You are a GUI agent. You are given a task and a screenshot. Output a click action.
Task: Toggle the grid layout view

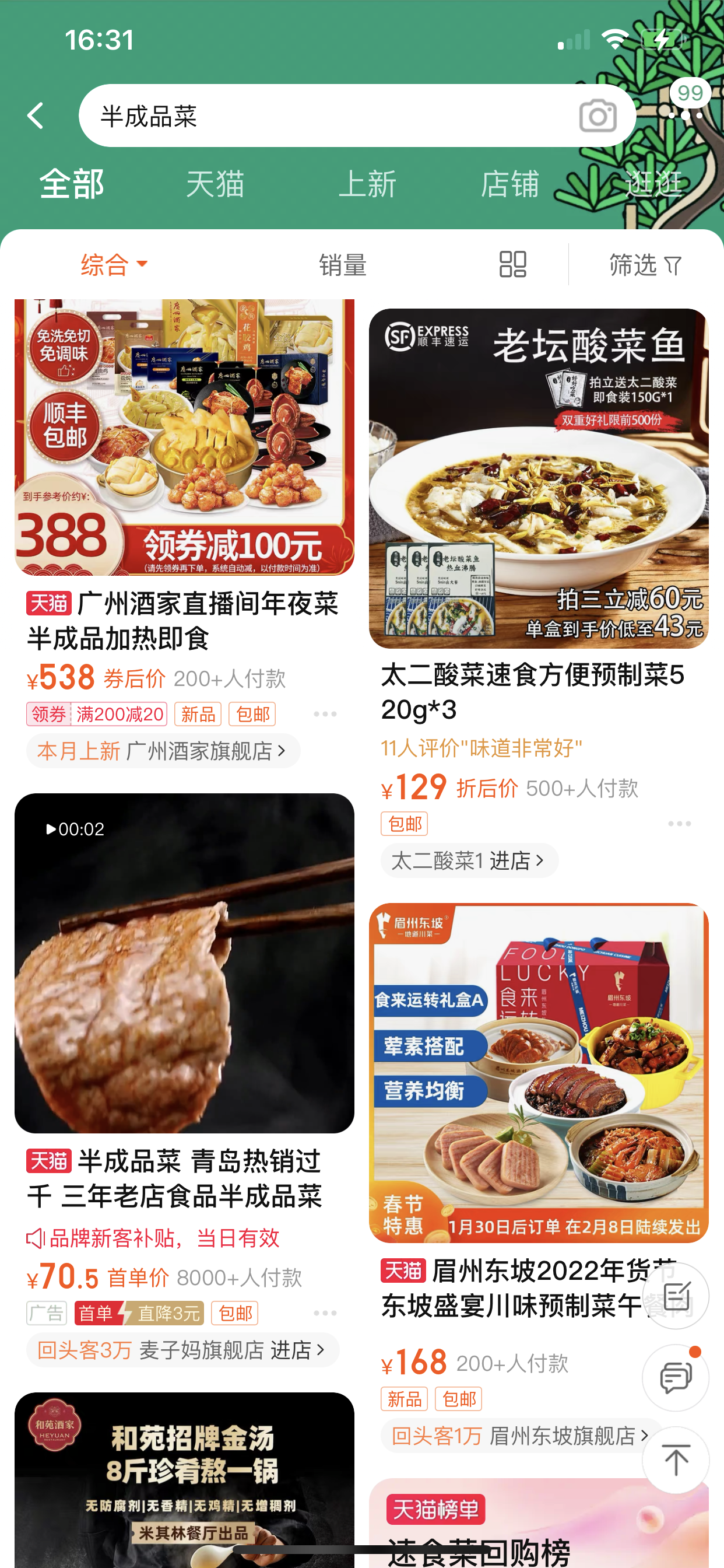tap(512, 265)
